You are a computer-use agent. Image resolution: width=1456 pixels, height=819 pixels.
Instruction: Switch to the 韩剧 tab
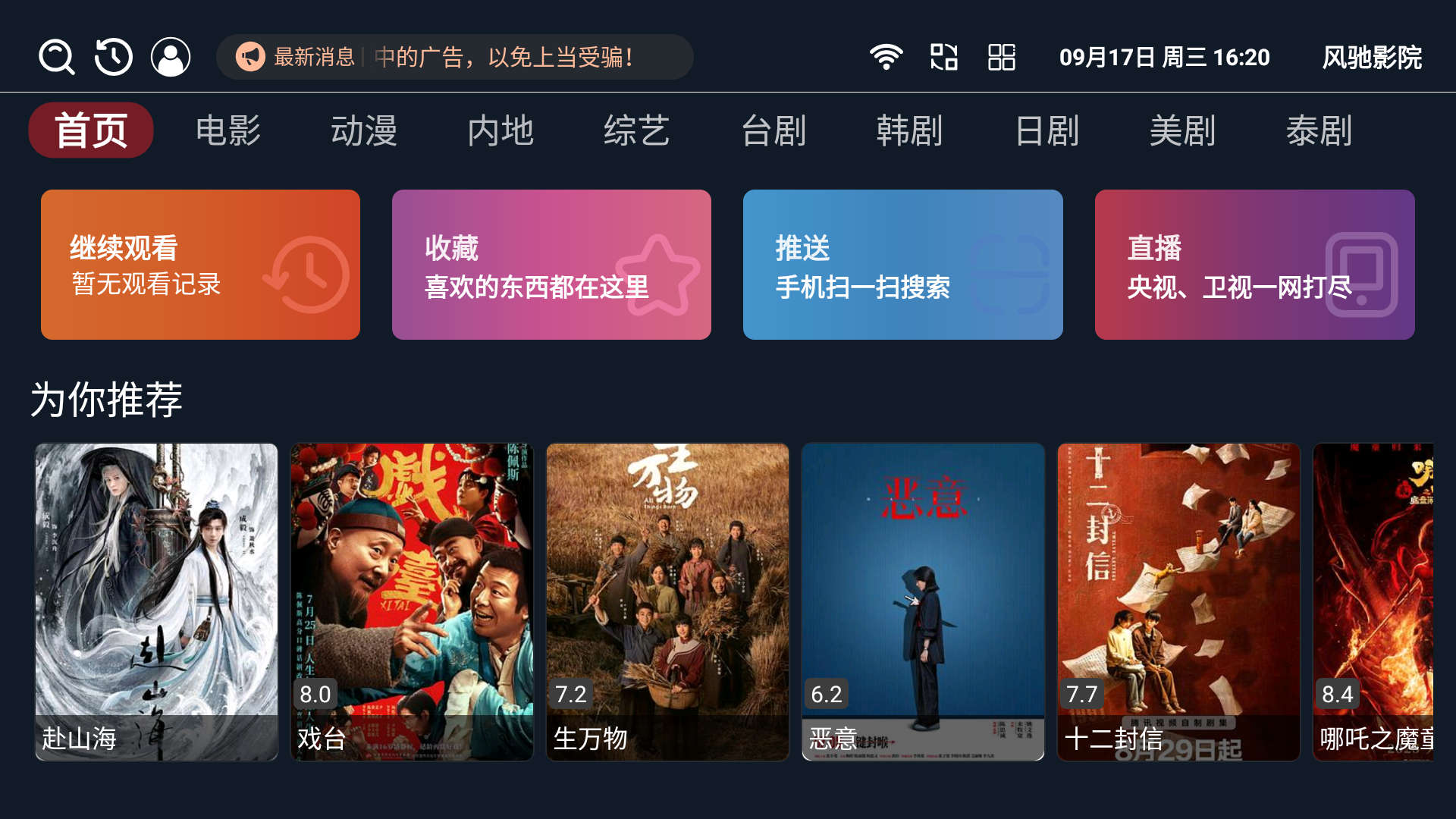coord(909,130)
